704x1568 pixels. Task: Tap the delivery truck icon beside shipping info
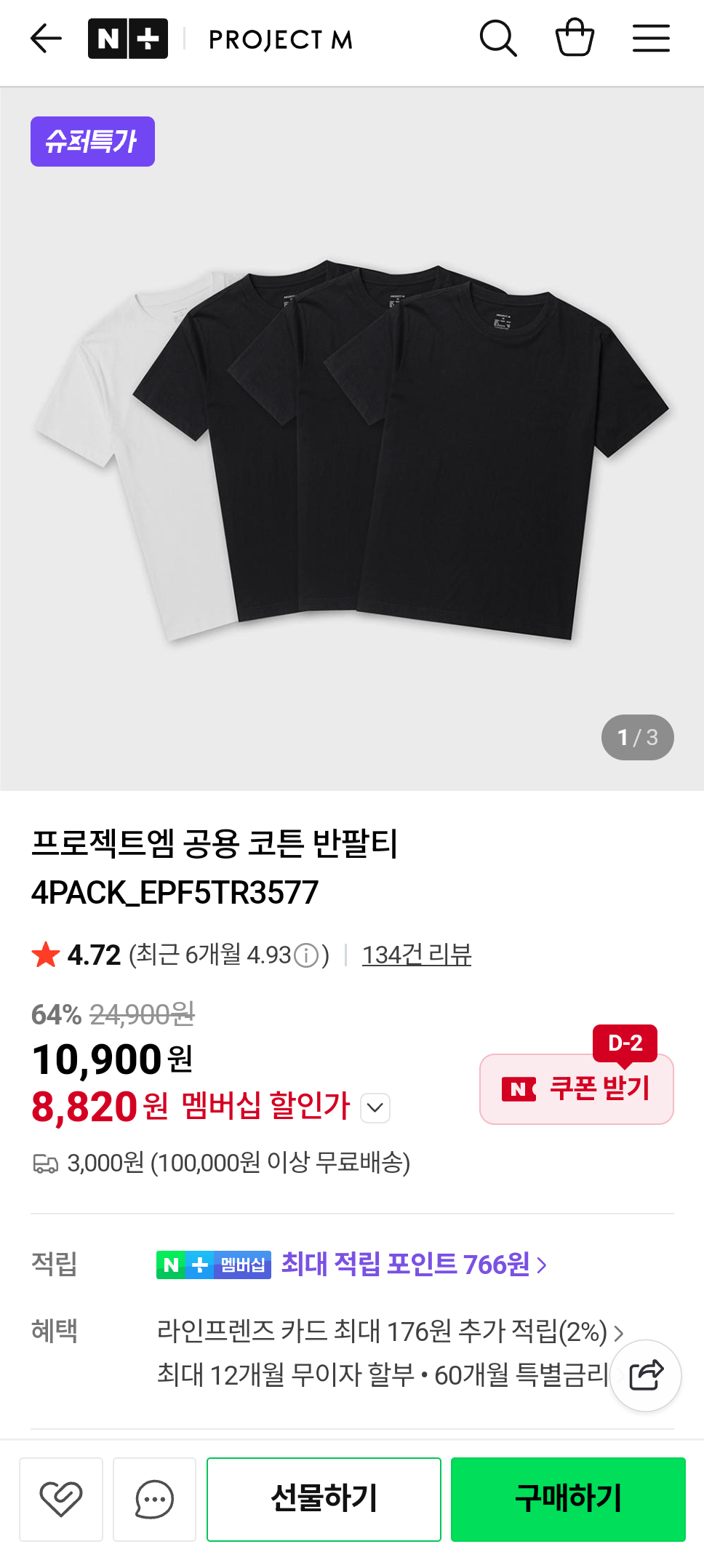(x=46, y=1163)
